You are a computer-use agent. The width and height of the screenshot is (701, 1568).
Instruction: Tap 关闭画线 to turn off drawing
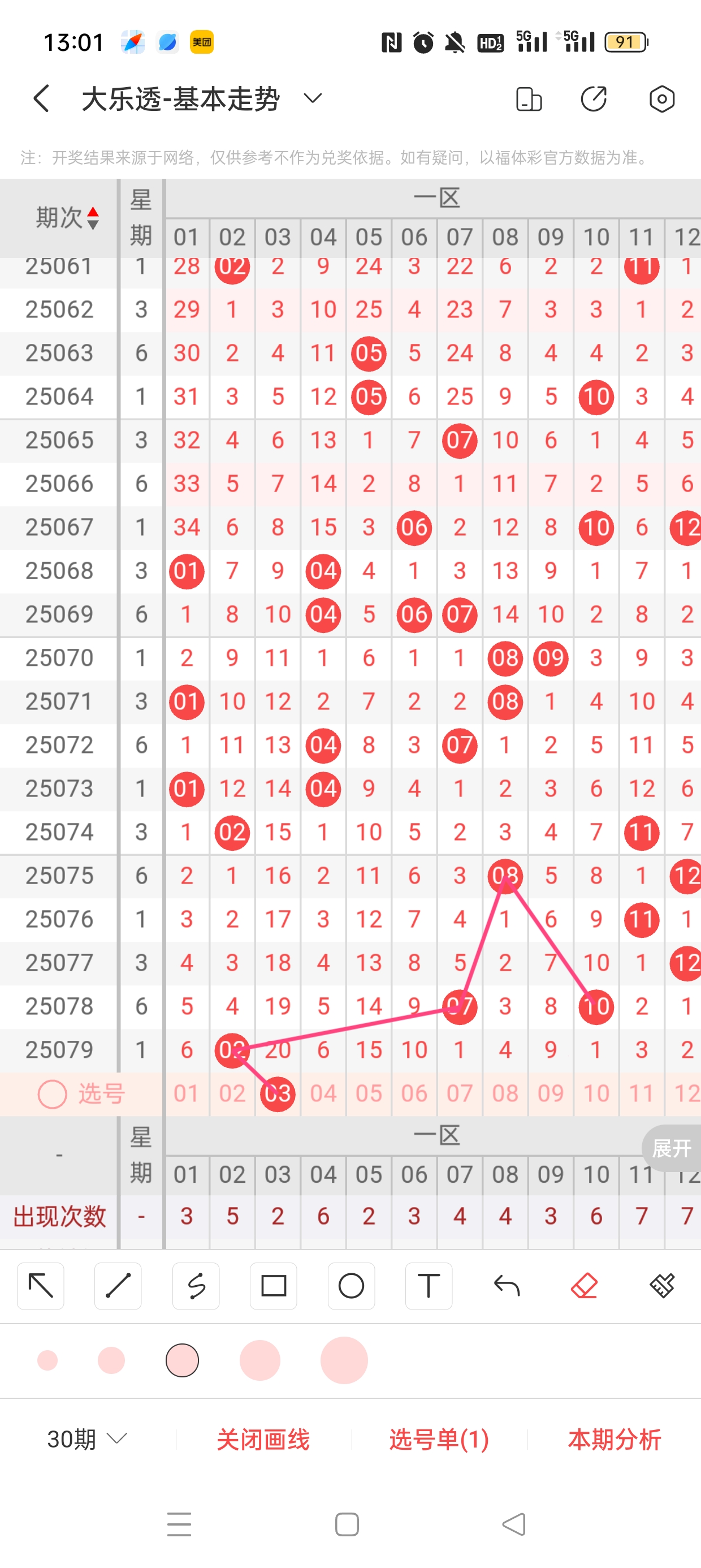[263, 1440]
